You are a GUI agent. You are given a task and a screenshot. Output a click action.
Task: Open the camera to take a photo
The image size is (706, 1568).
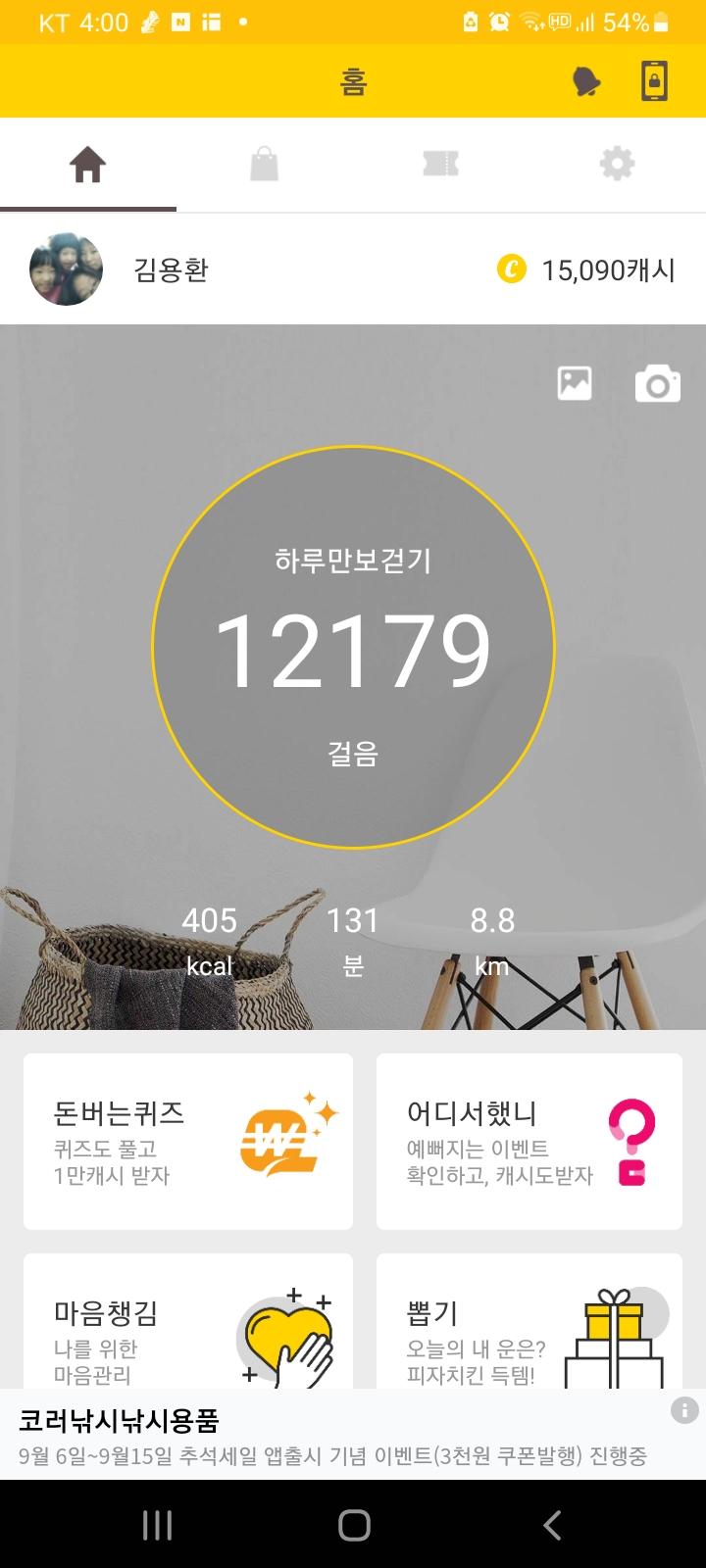[657, 384]
